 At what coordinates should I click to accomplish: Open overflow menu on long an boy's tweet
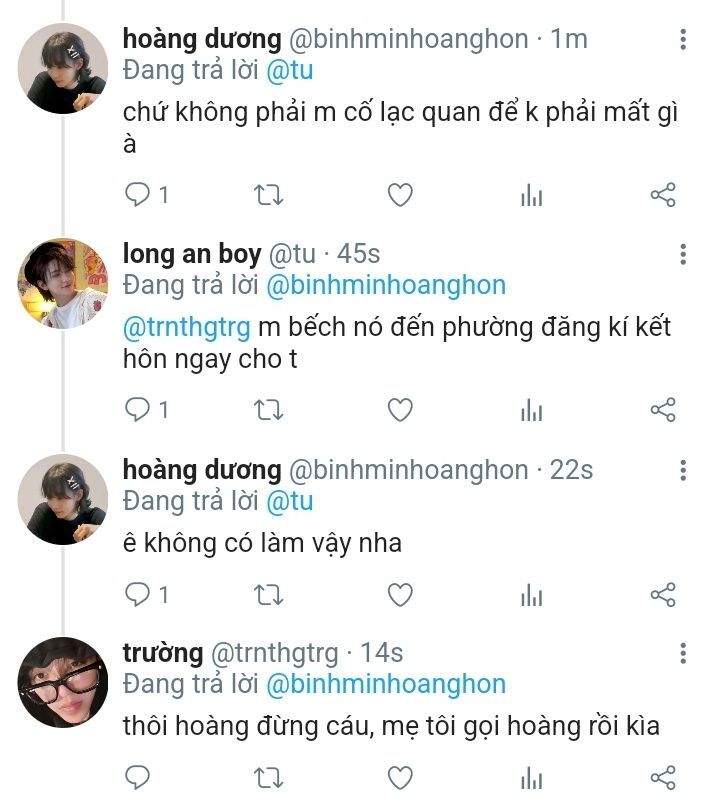tap(683, 254)
